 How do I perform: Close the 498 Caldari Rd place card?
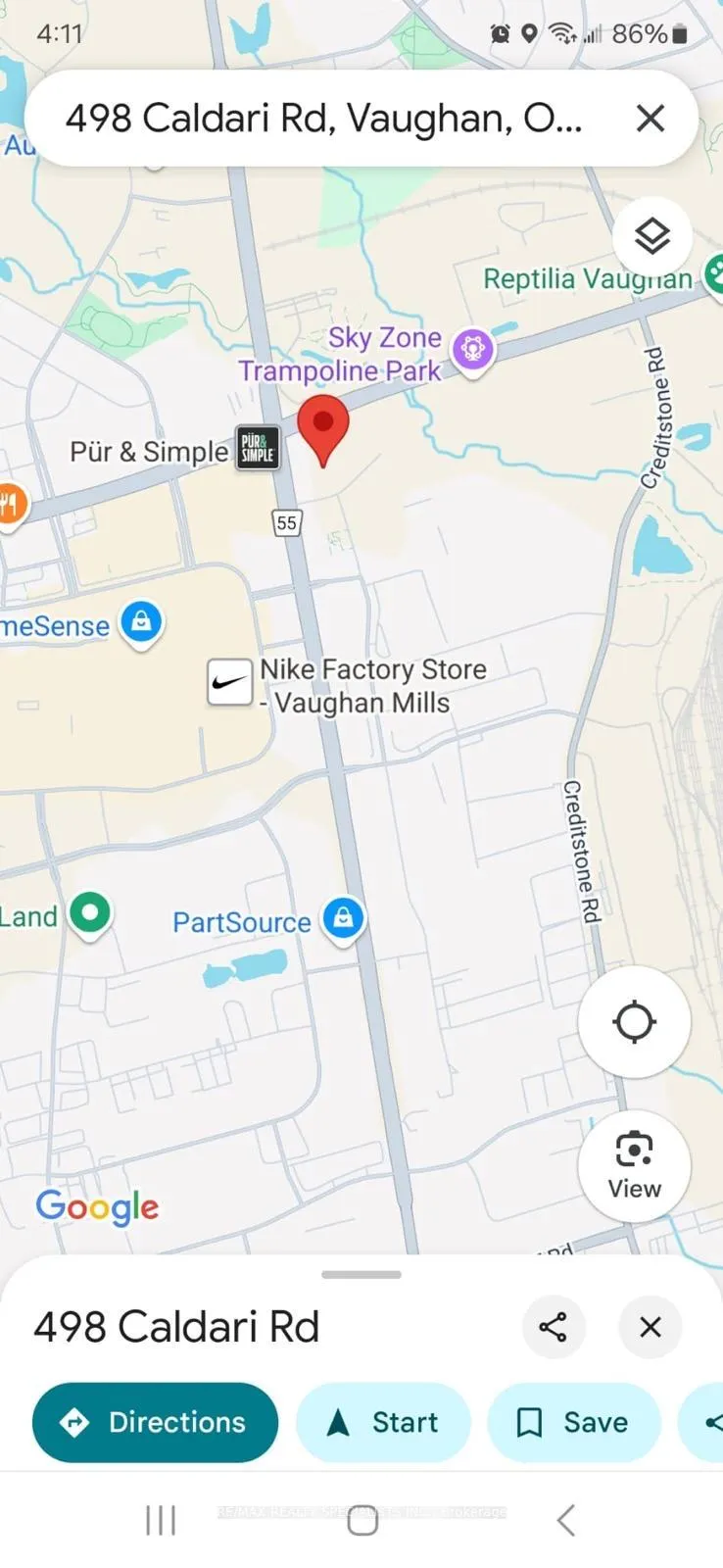(650, 1327)
